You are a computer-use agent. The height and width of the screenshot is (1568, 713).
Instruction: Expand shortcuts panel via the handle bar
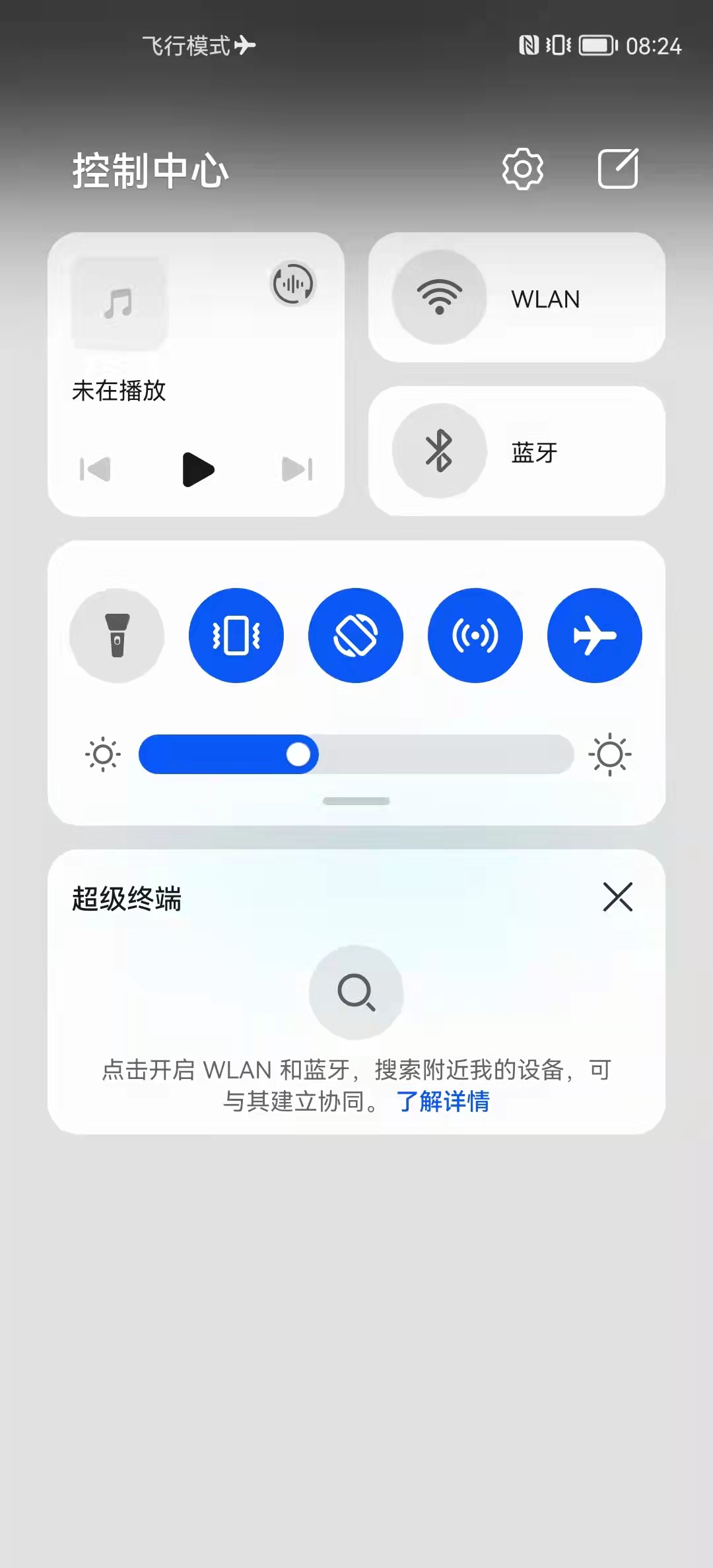tap(356, 801)
